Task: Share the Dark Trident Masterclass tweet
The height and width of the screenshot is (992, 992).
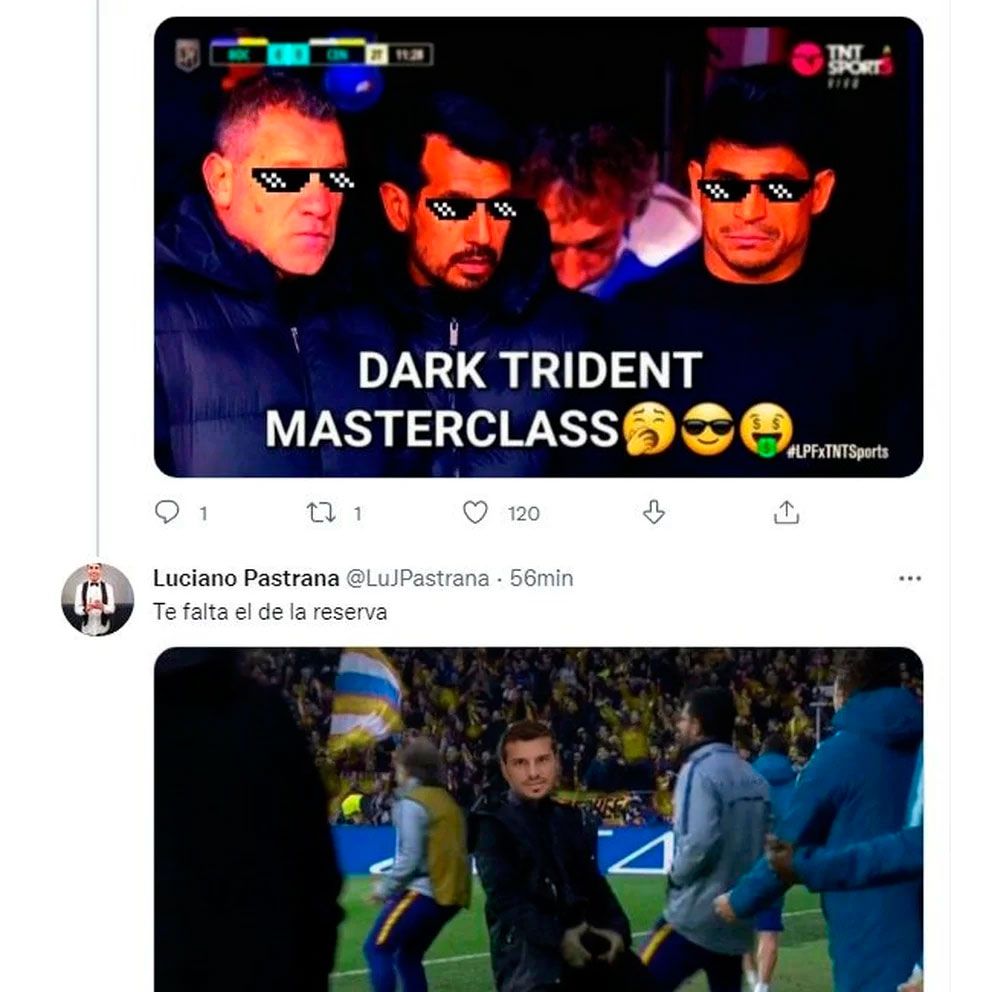Action: [787, 513]
